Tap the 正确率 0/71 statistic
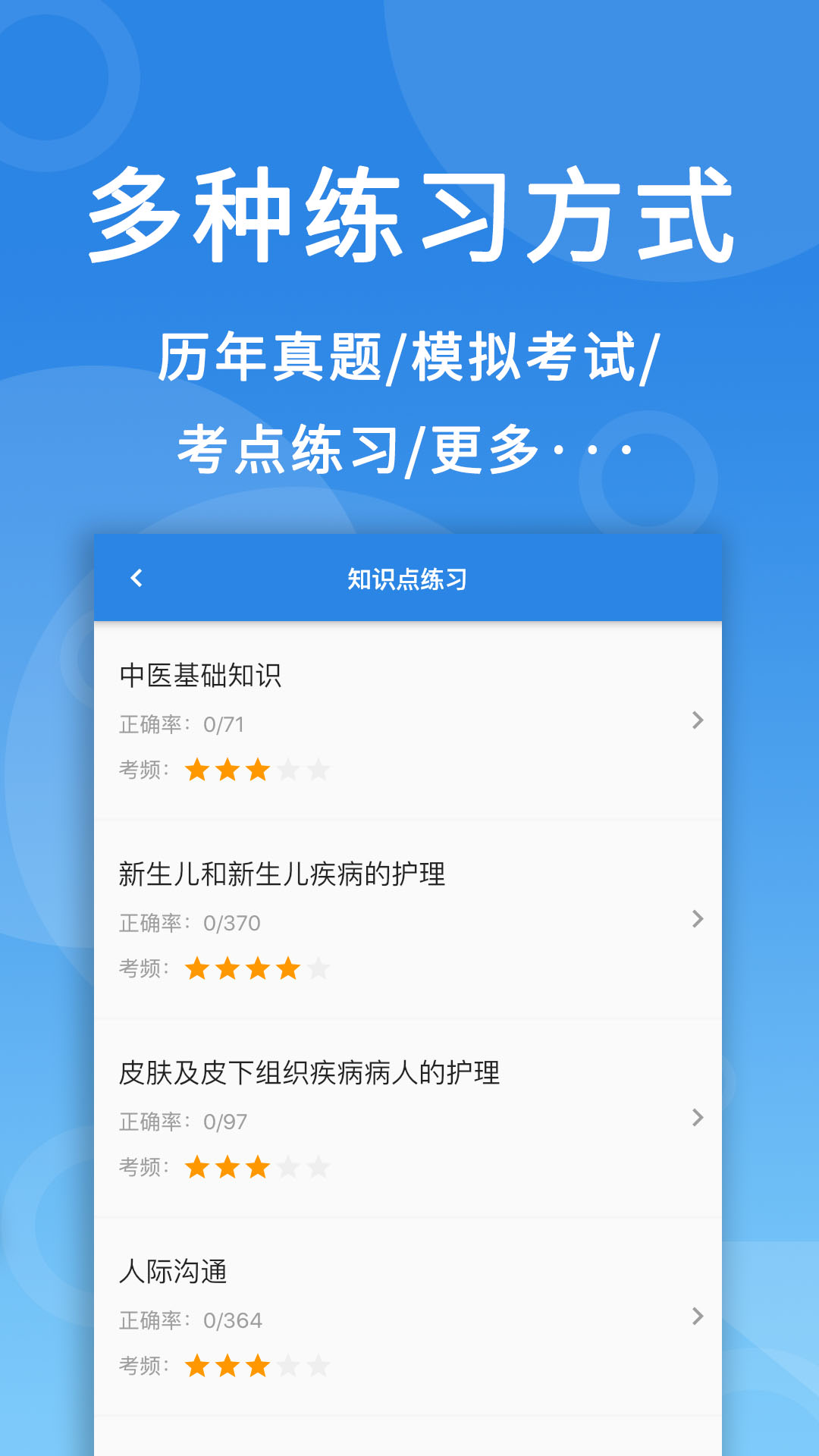Image resolution: width=819 pixels, height=1456 pixels. point(184,723)
